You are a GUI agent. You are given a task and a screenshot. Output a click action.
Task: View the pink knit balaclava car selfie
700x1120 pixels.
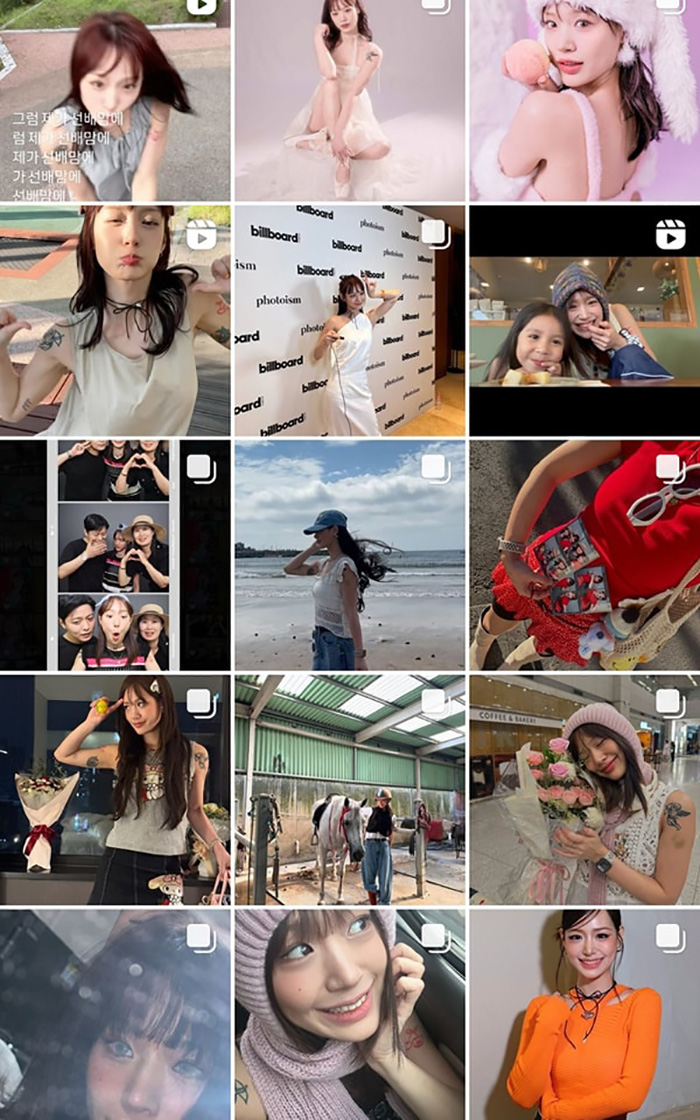click(x=349, y=1015)
